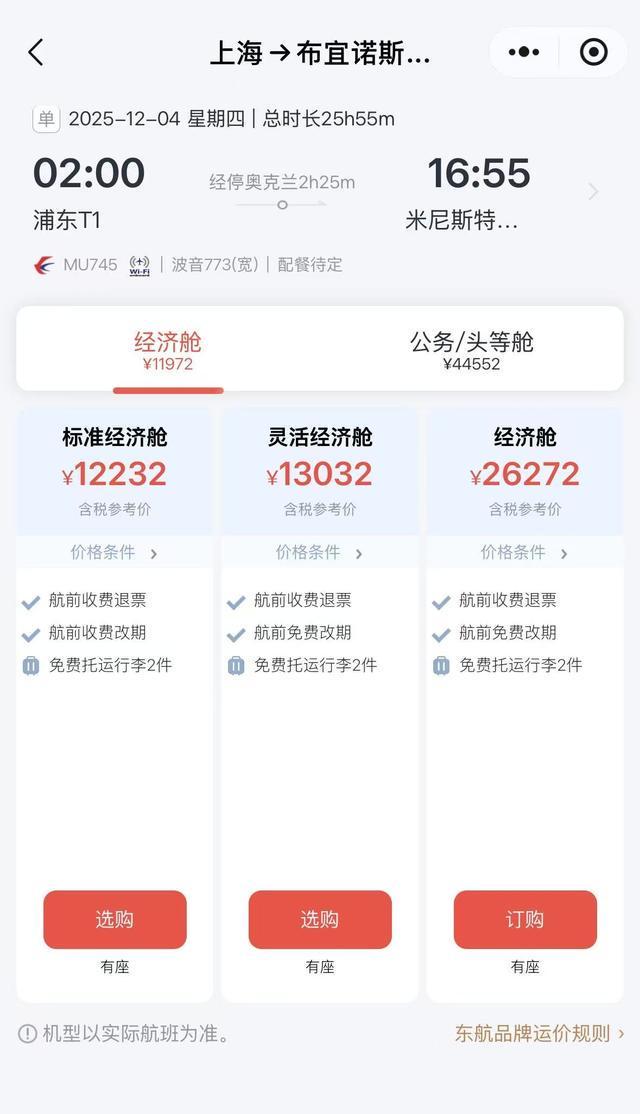This screenshot has height=1114, width=640.
Task: Close the mini program with the circle button
Action: click(x=593, y=53)
